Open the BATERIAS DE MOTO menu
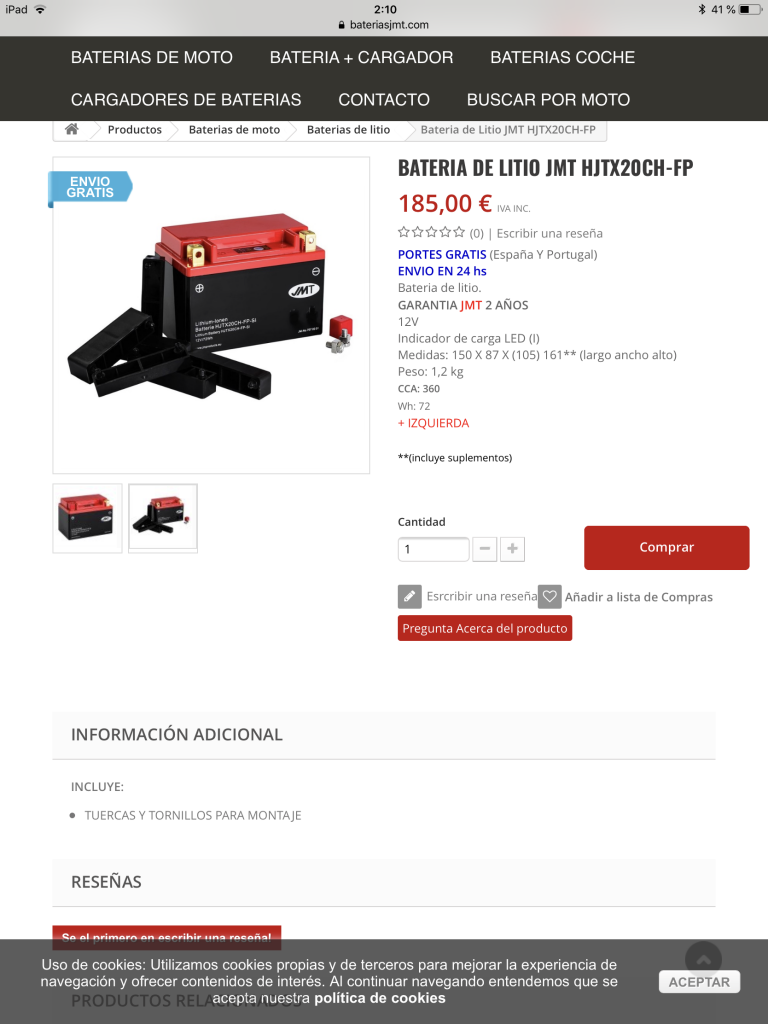This screenshot has width=768, height=1024. pyautogui.click(x=151, y=58)
